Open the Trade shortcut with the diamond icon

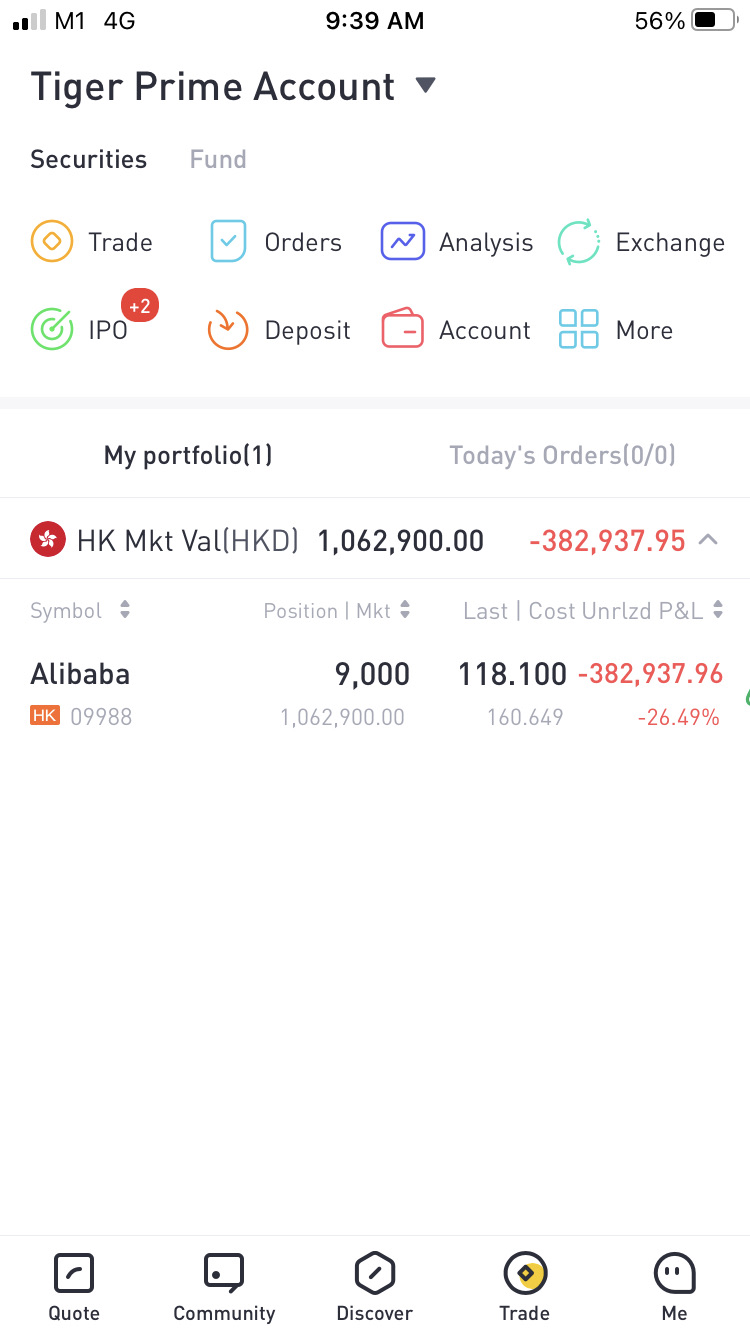(x=92, y=242)
